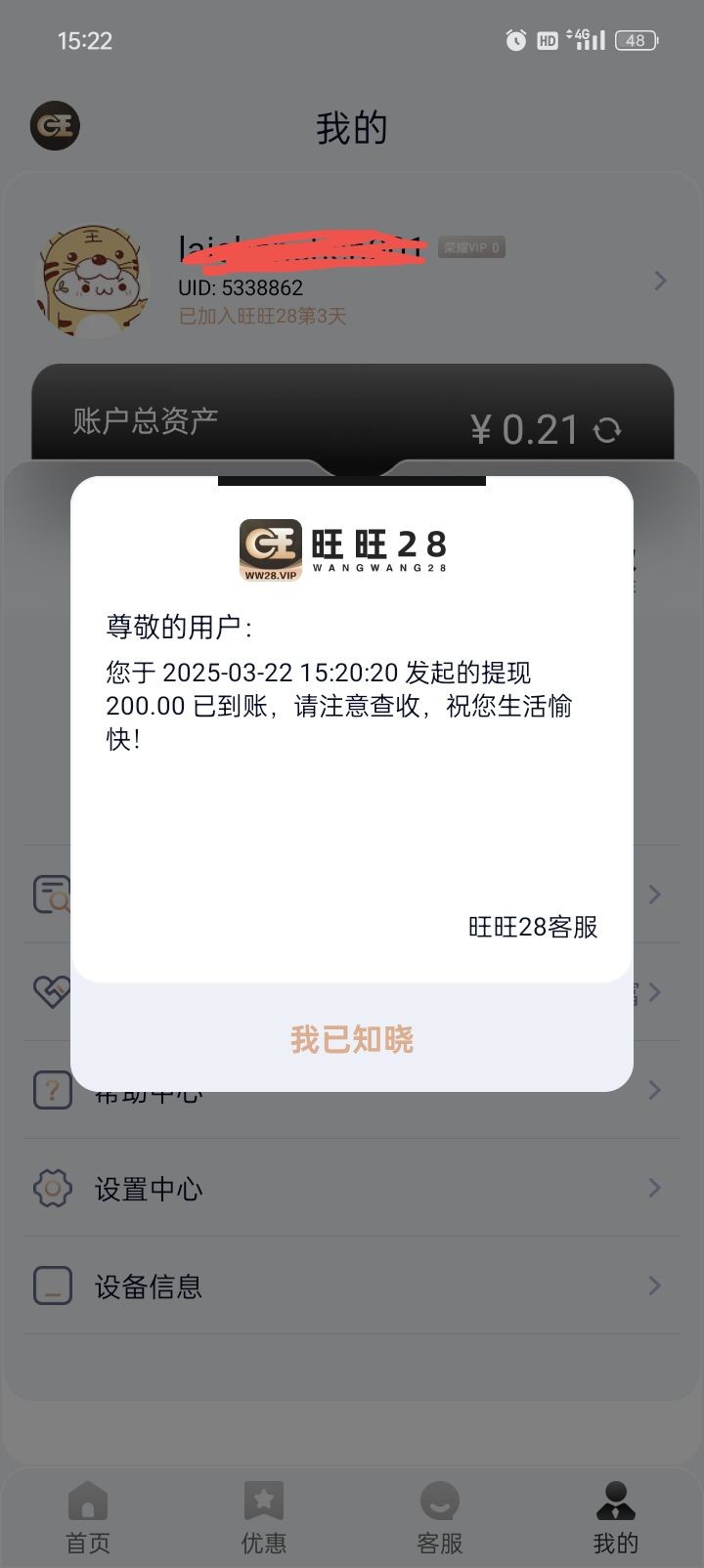
Task: Open 设置中心 settings row
Action: pos(352,1189)
